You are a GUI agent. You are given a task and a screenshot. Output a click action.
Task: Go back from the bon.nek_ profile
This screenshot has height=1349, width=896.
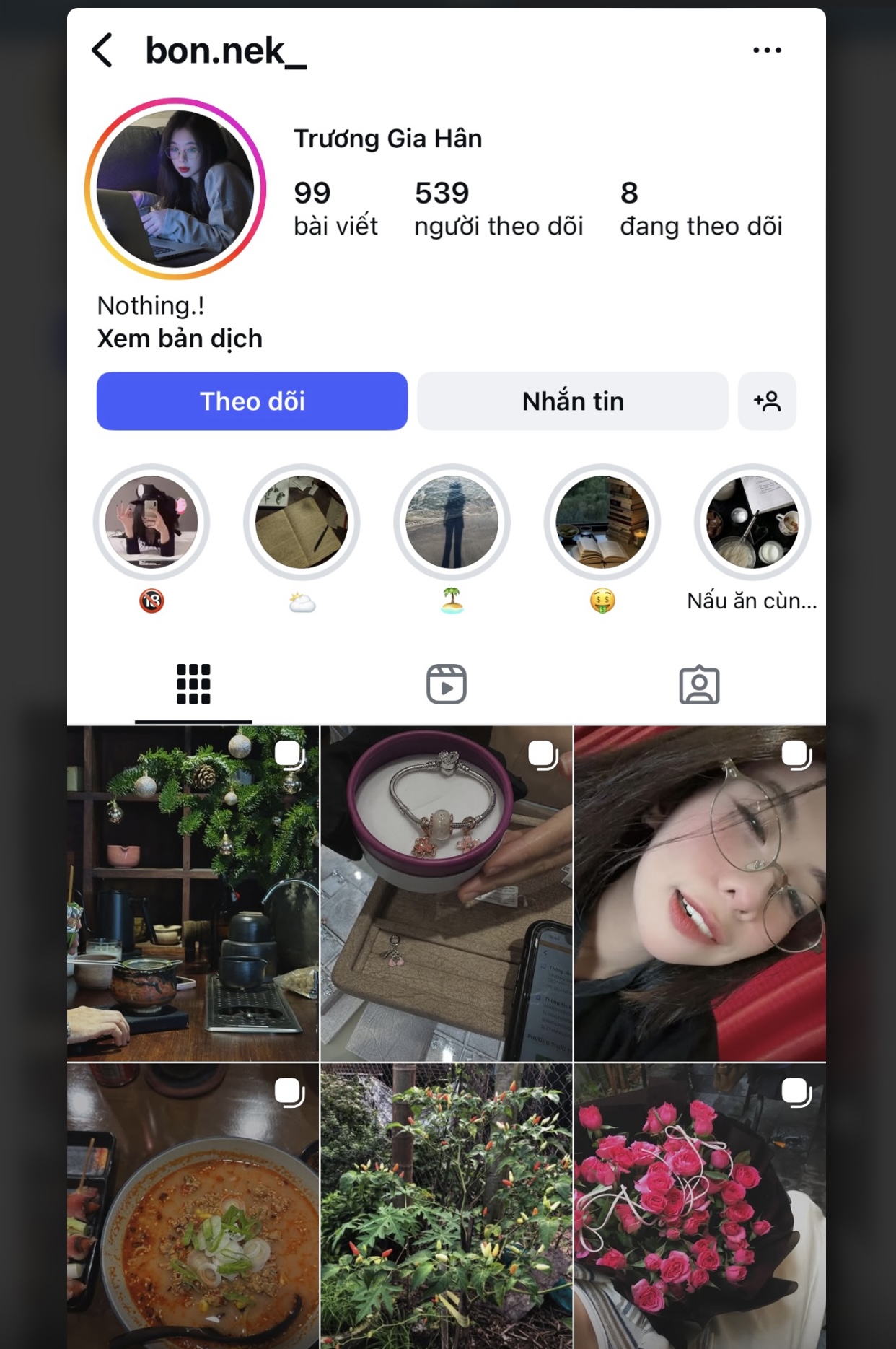[102, 51]
